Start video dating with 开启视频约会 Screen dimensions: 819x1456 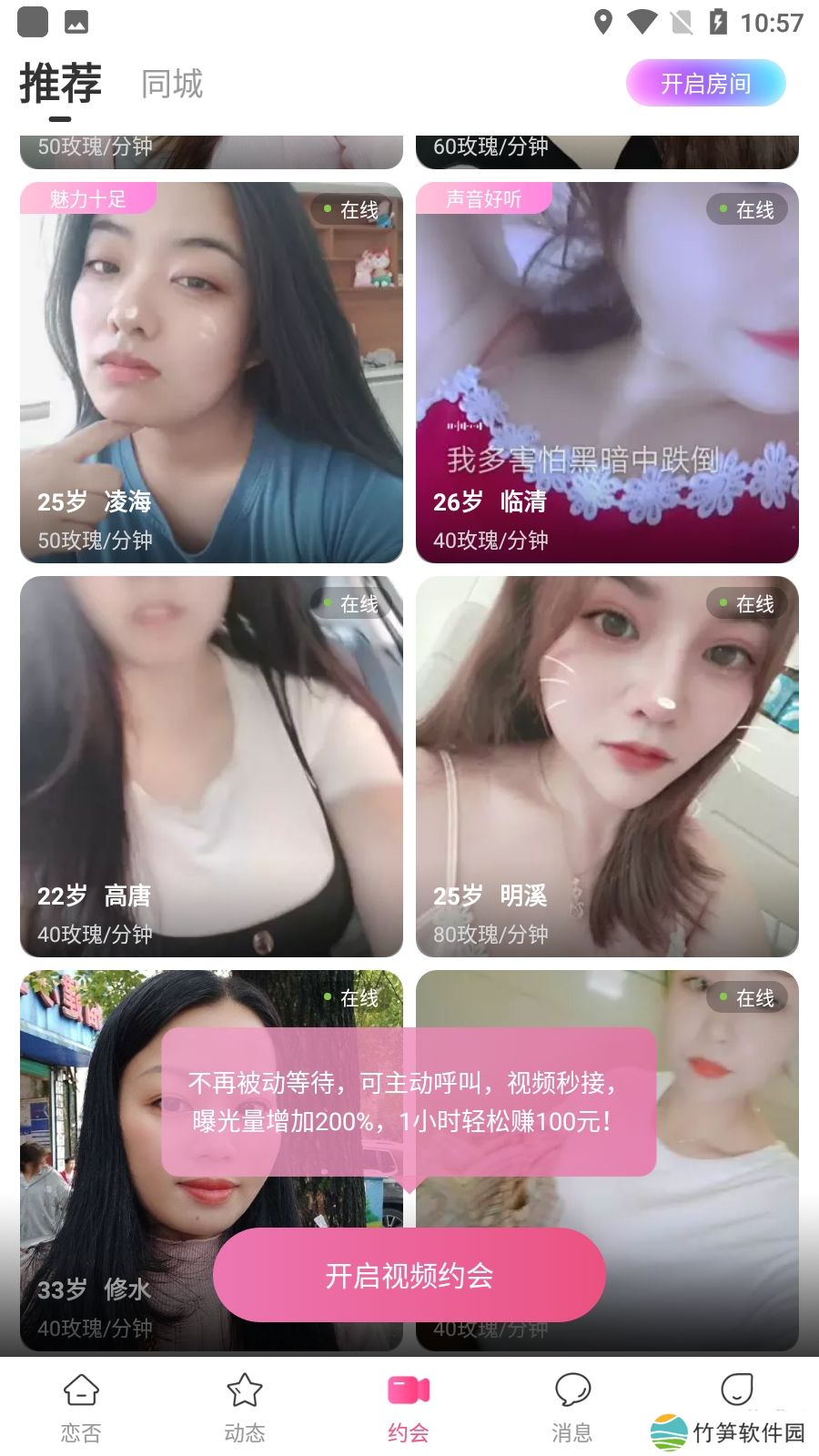[x=409, y=1275]
